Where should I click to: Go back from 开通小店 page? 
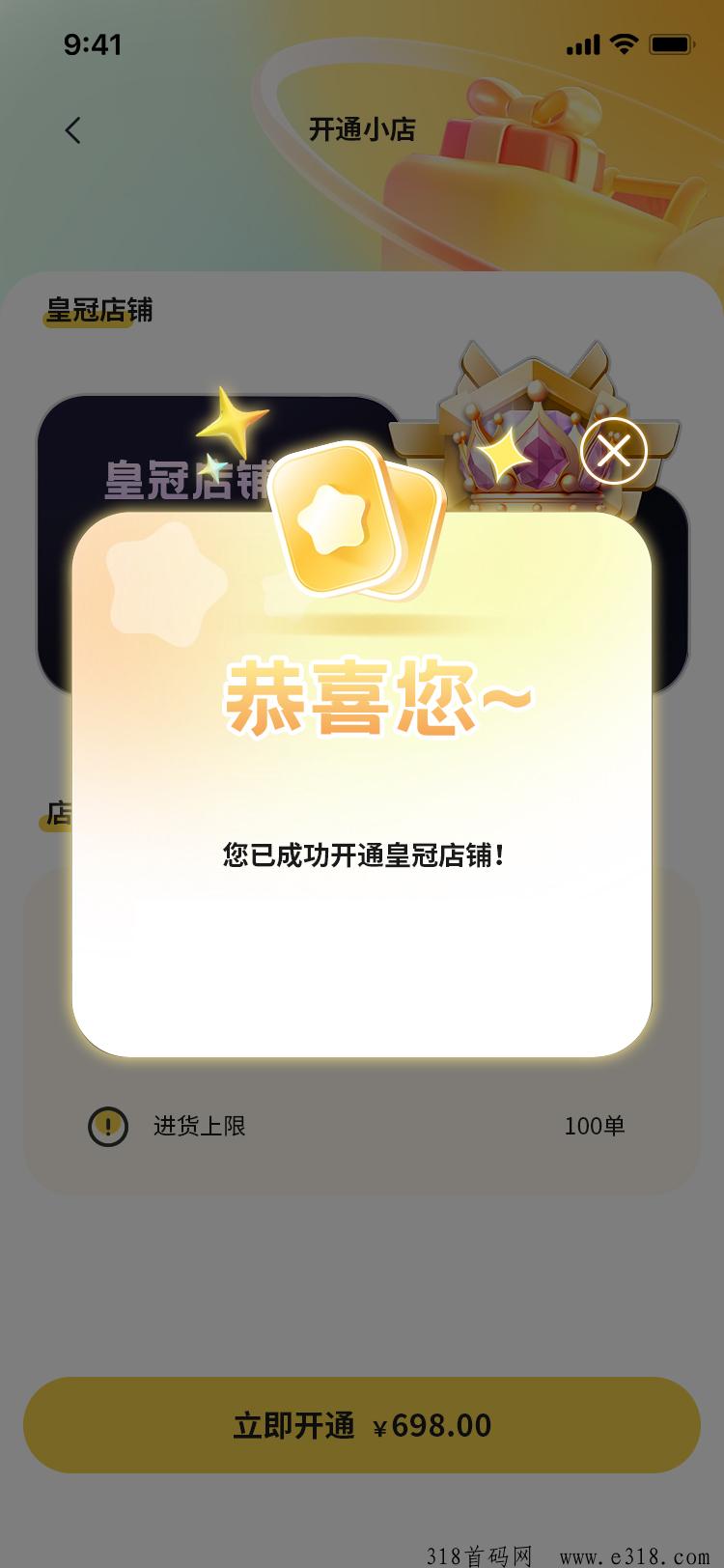[73, 130]
